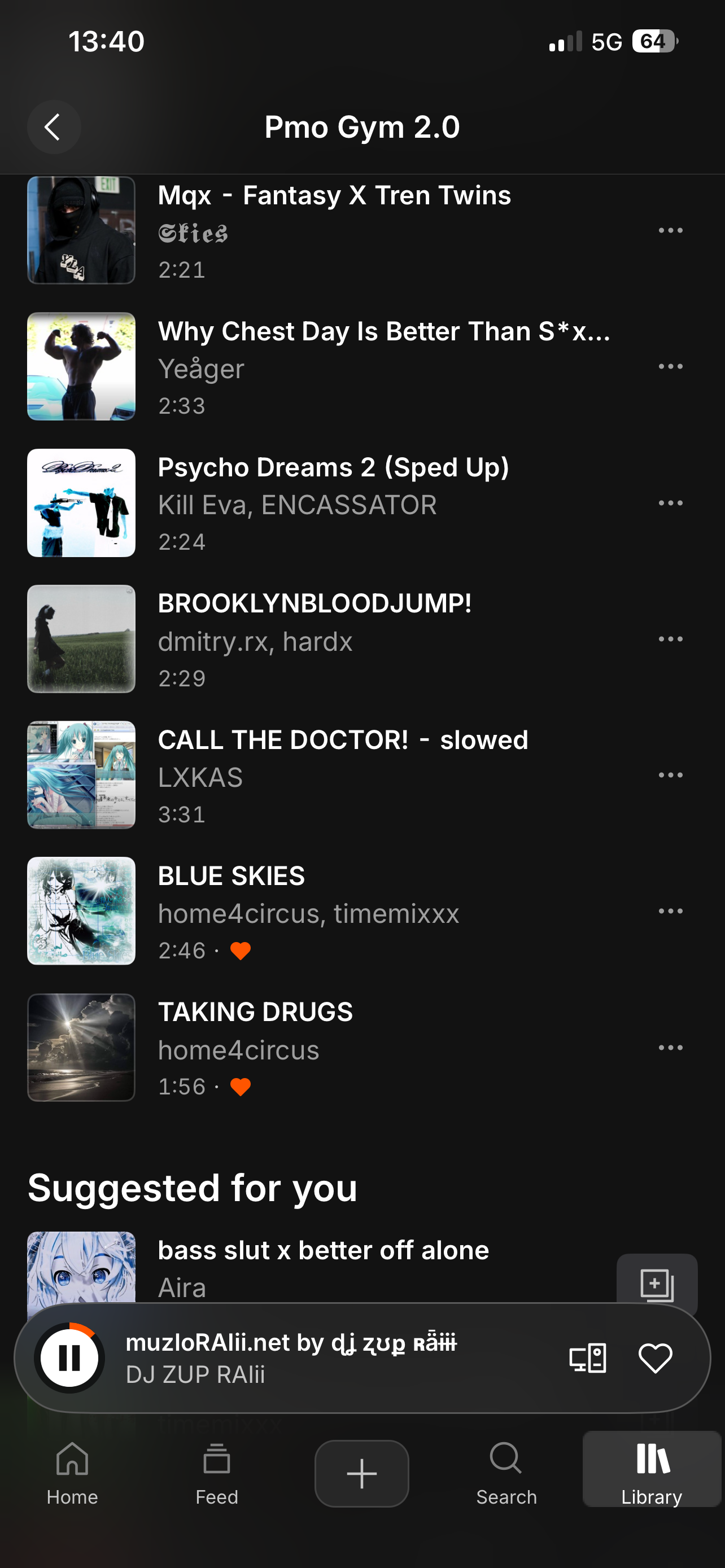This screenshot has height=1568, width=725.
Task: Open the Library tab
Action: (652, 1473)
